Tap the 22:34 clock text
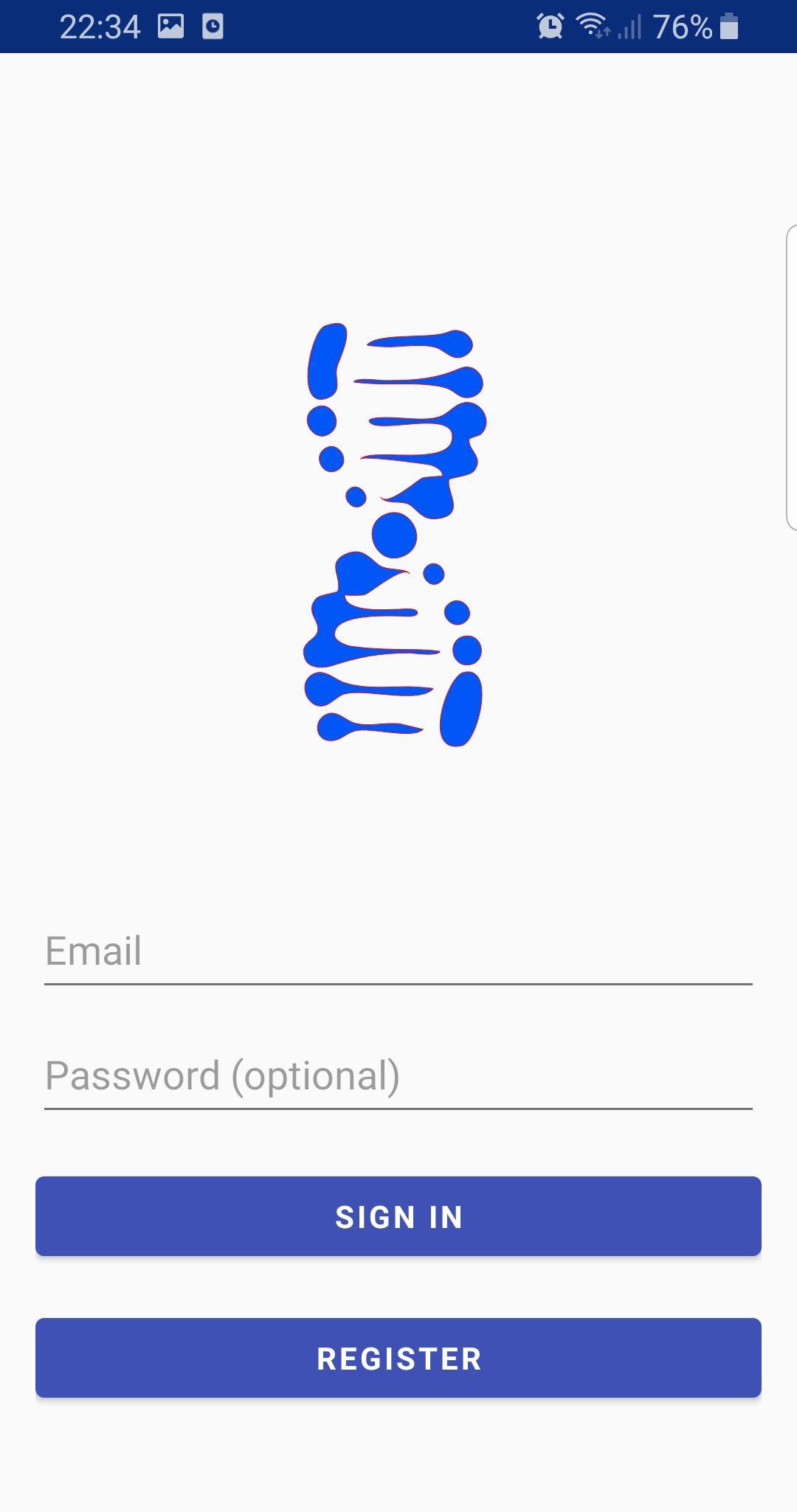Screen dimensions: 797x1512 pos(100,26)
